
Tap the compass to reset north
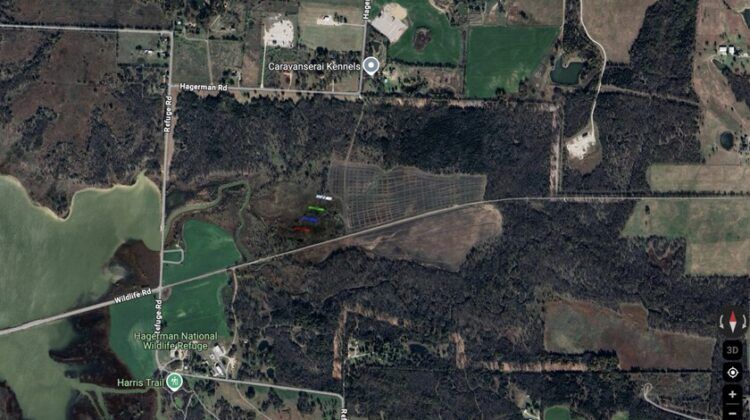click(x=732, y=322)
